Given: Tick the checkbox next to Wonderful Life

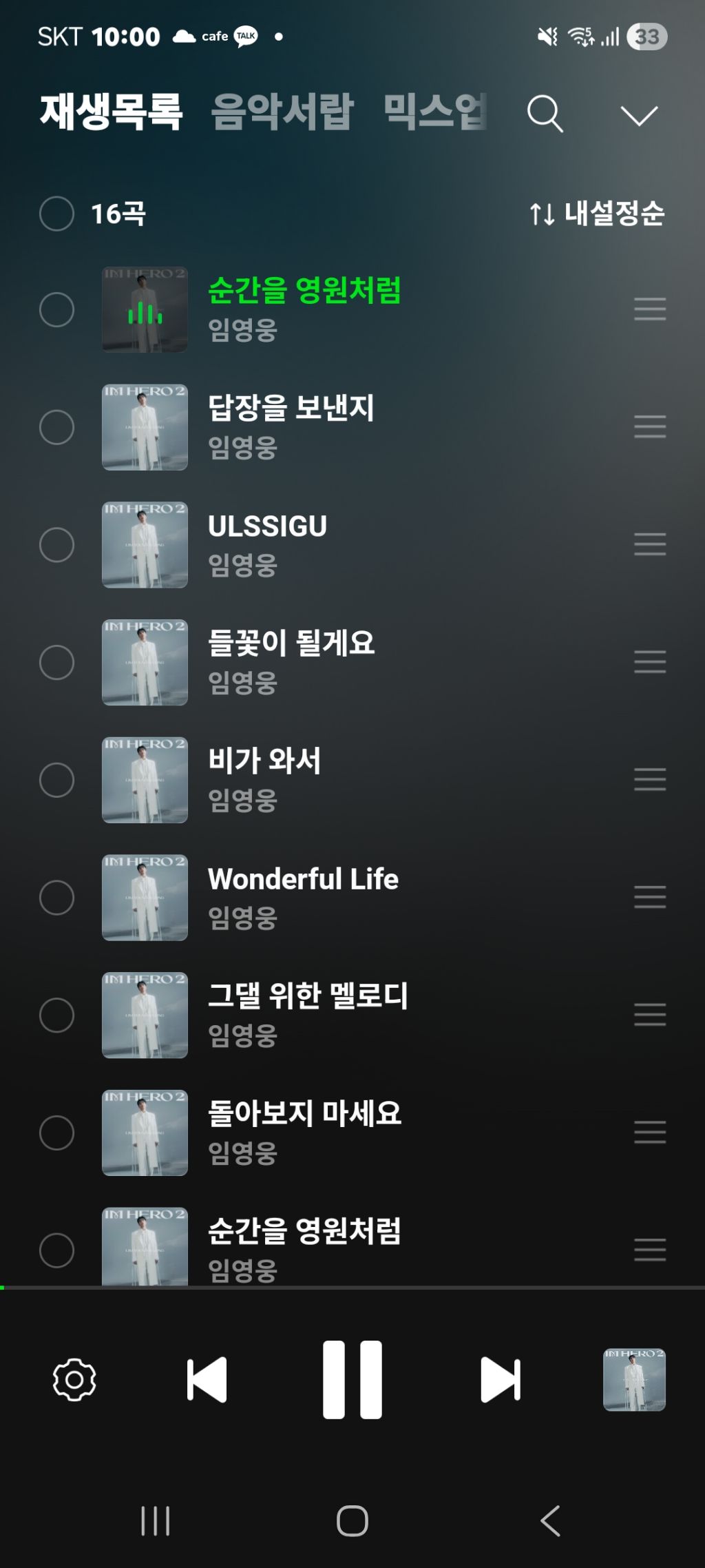Looking at the screenshot, I should (x=56, y=898).
